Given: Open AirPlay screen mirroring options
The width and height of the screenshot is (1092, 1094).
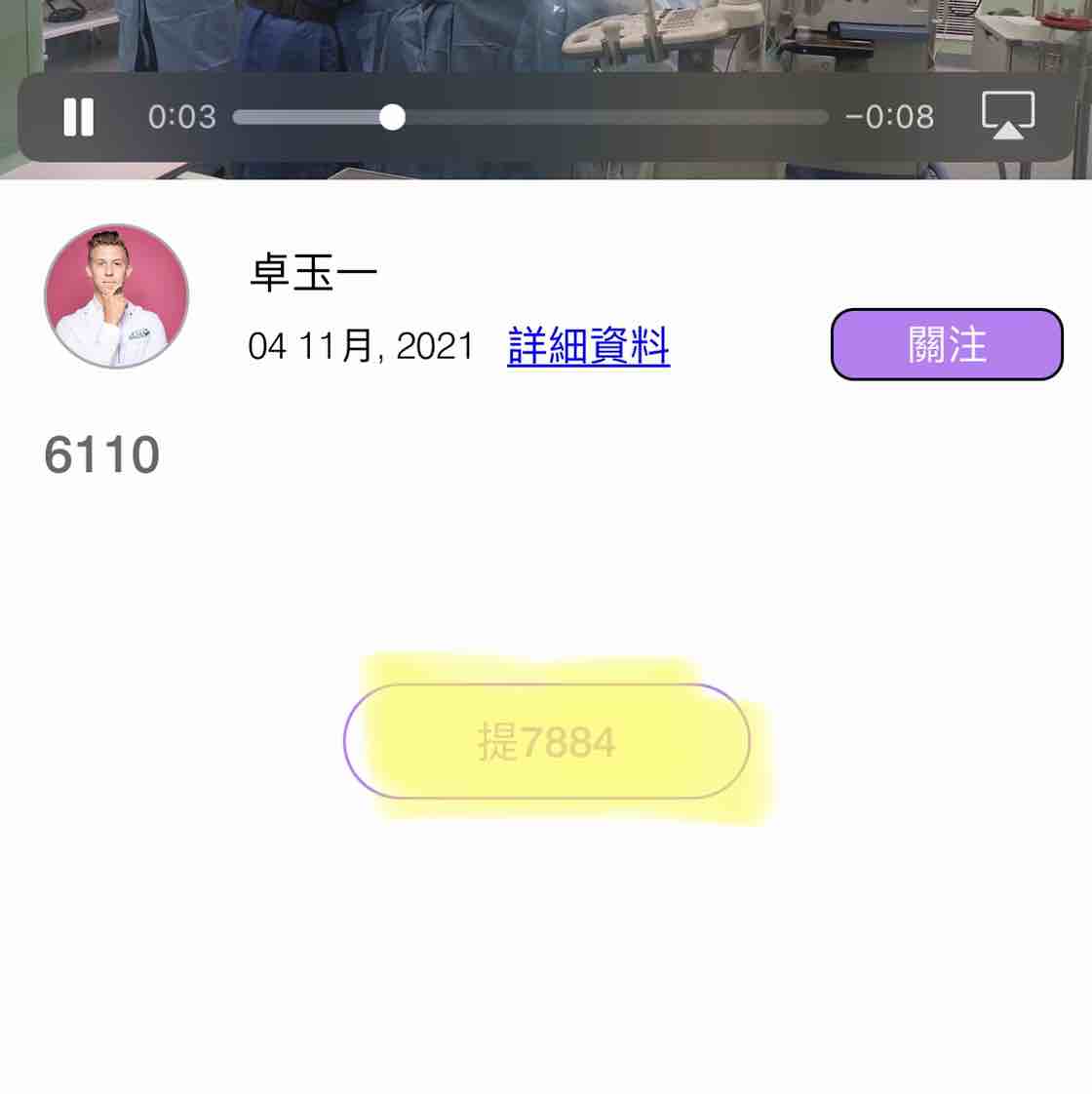Looking at the screenshot, I should click(x=1007, y=116).
